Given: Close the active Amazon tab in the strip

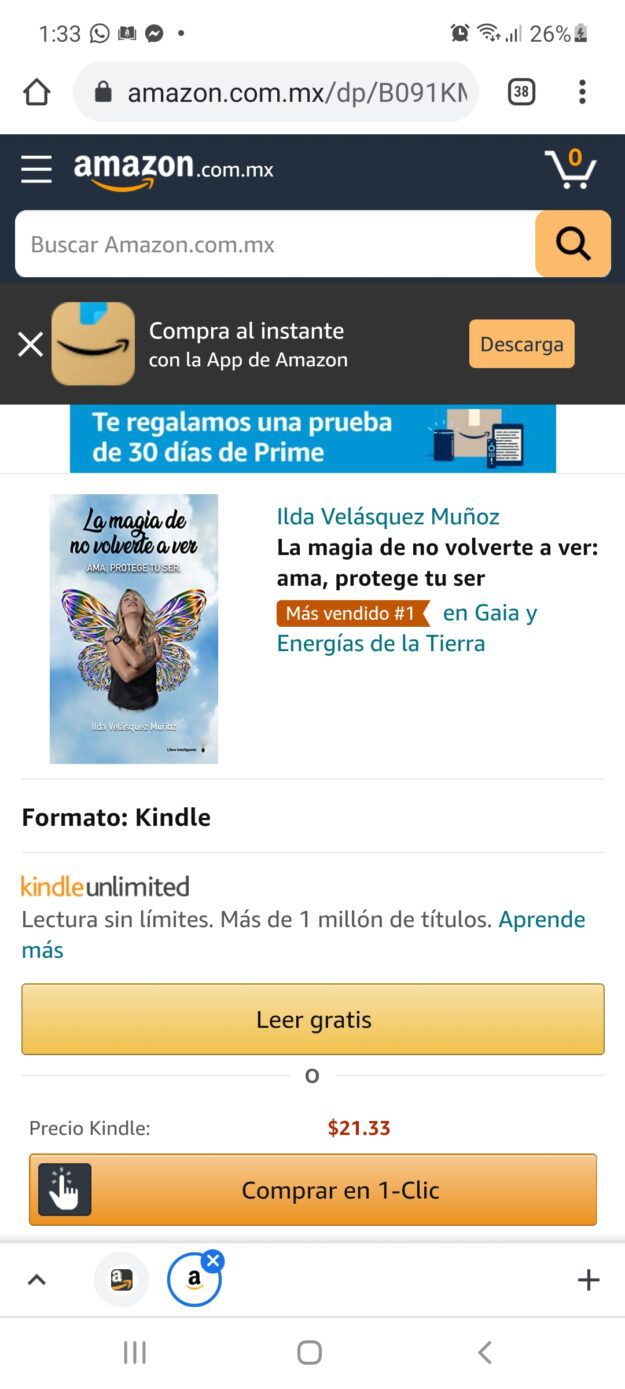Looking at the screenshot, I should click(x=213, y=1261).
